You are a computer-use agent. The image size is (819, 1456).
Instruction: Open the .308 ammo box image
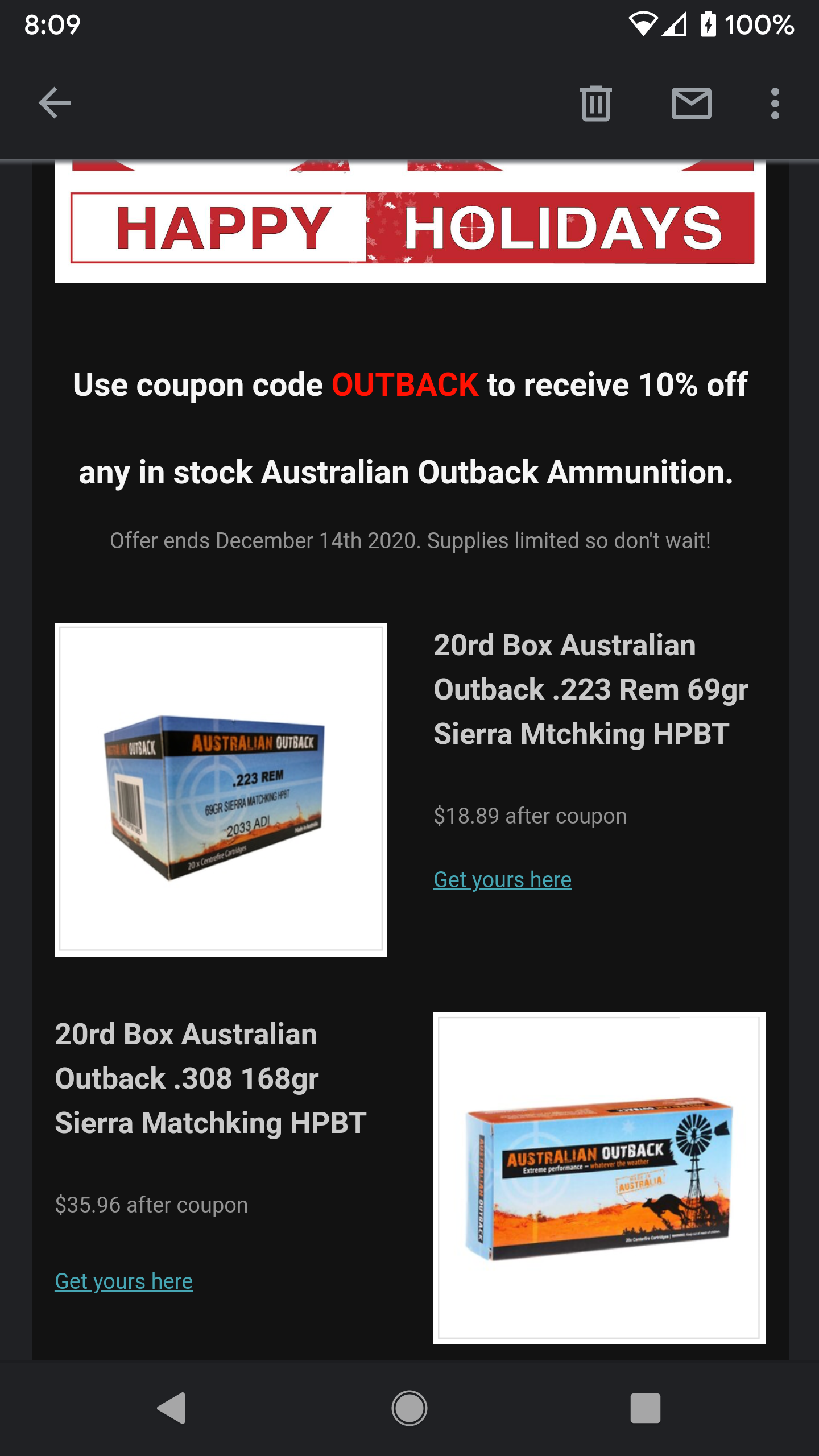coord(599,1178)
